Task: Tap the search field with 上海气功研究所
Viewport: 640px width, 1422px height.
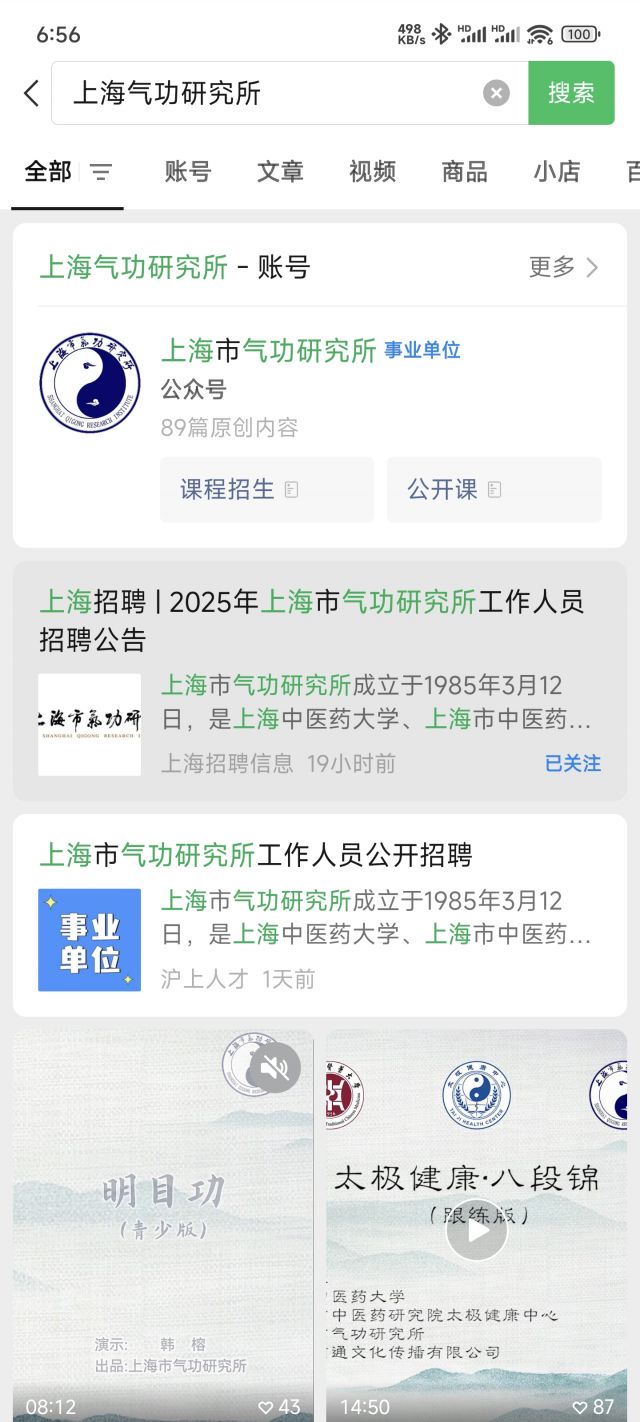Action: [270, 93]
